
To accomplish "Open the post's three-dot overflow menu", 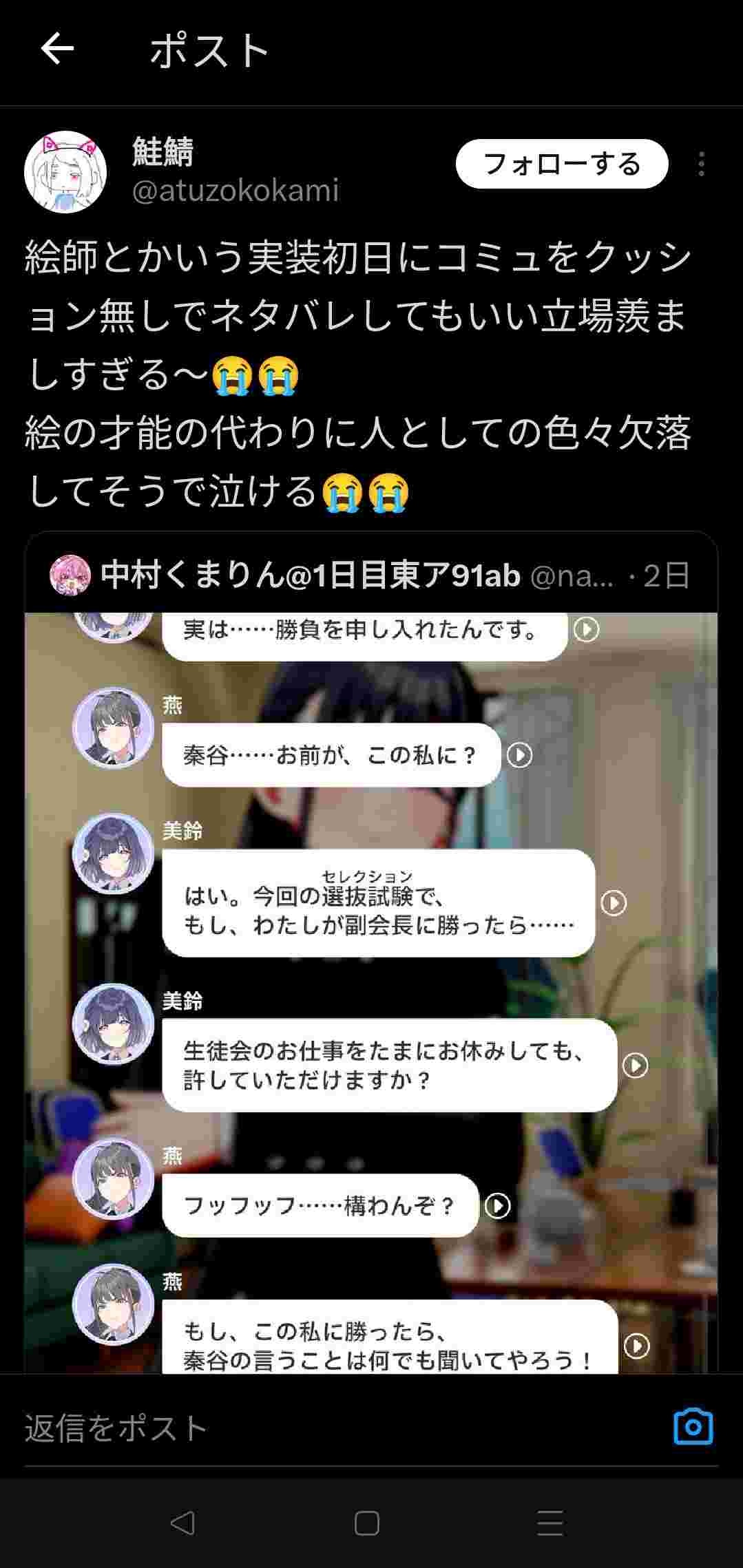I will point(701,164).
